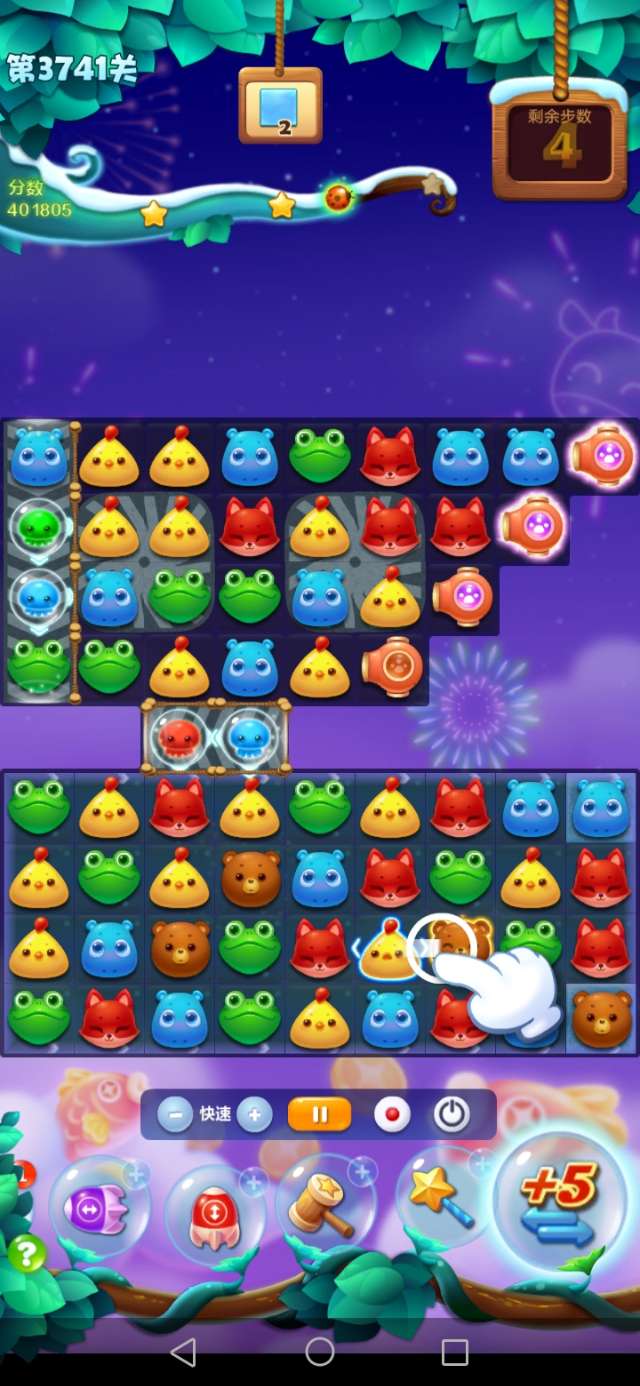Select the hammer booster

tap(322, 1205)
